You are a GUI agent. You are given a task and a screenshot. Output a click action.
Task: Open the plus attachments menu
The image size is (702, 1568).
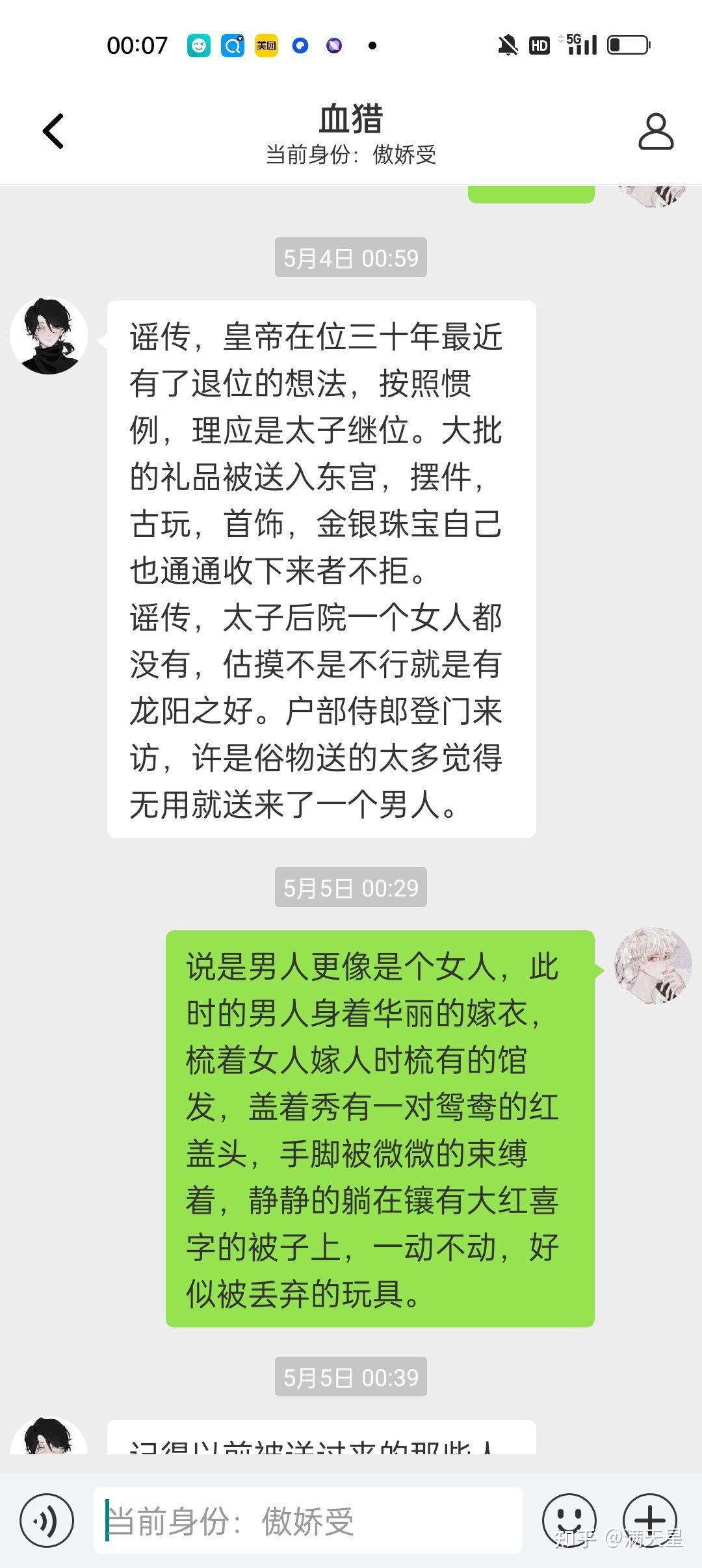(650, 1521)
